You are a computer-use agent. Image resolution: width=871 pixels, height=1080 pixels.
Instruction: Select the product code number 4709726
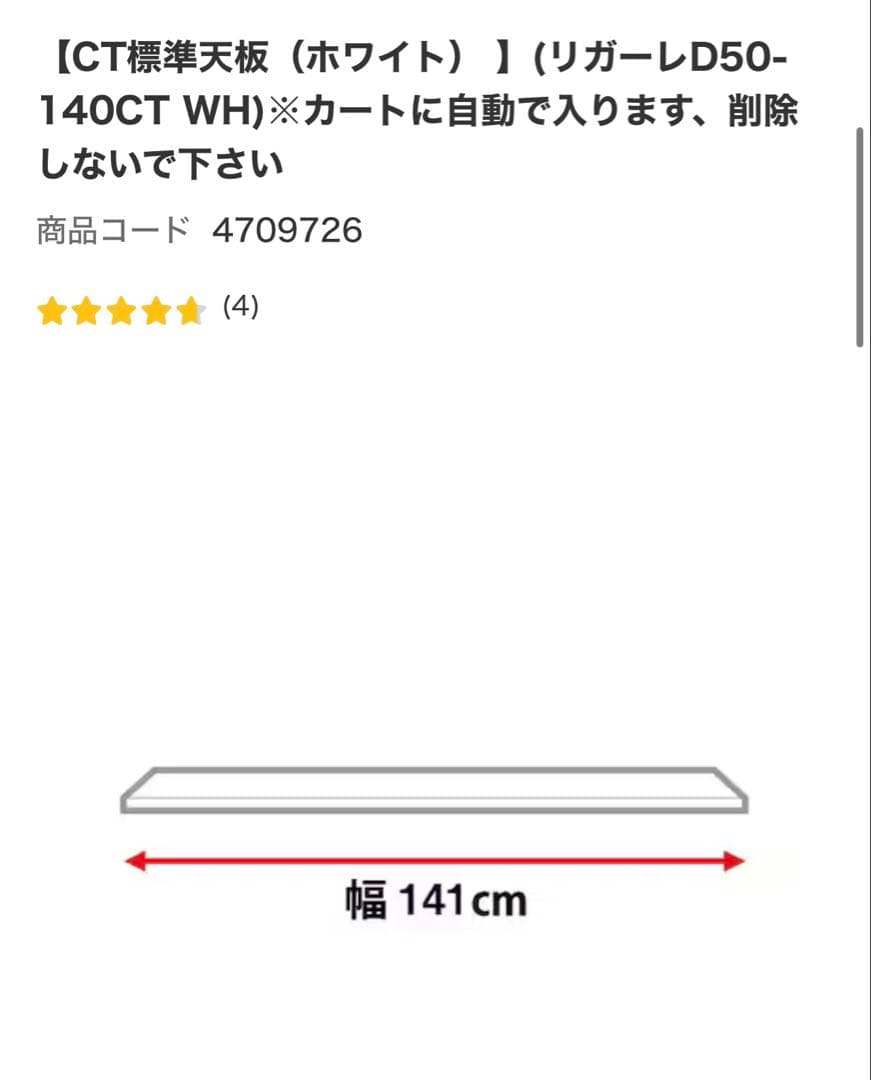[x=288, y=231]
